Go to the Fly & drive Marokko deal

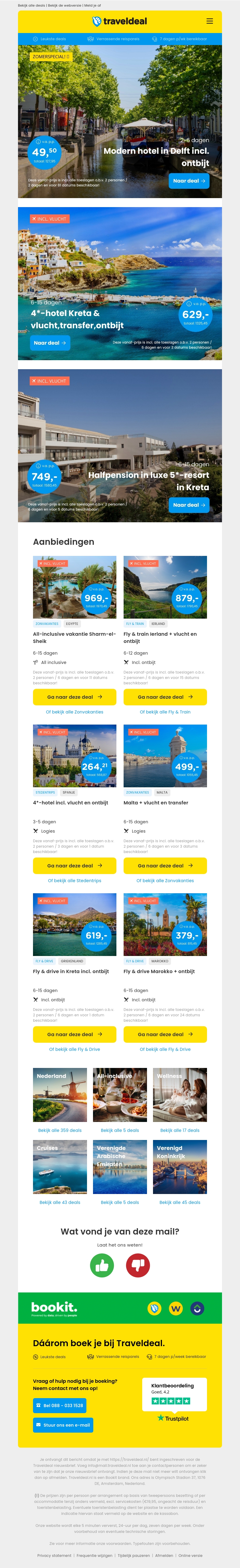(x=165, y=1034)
